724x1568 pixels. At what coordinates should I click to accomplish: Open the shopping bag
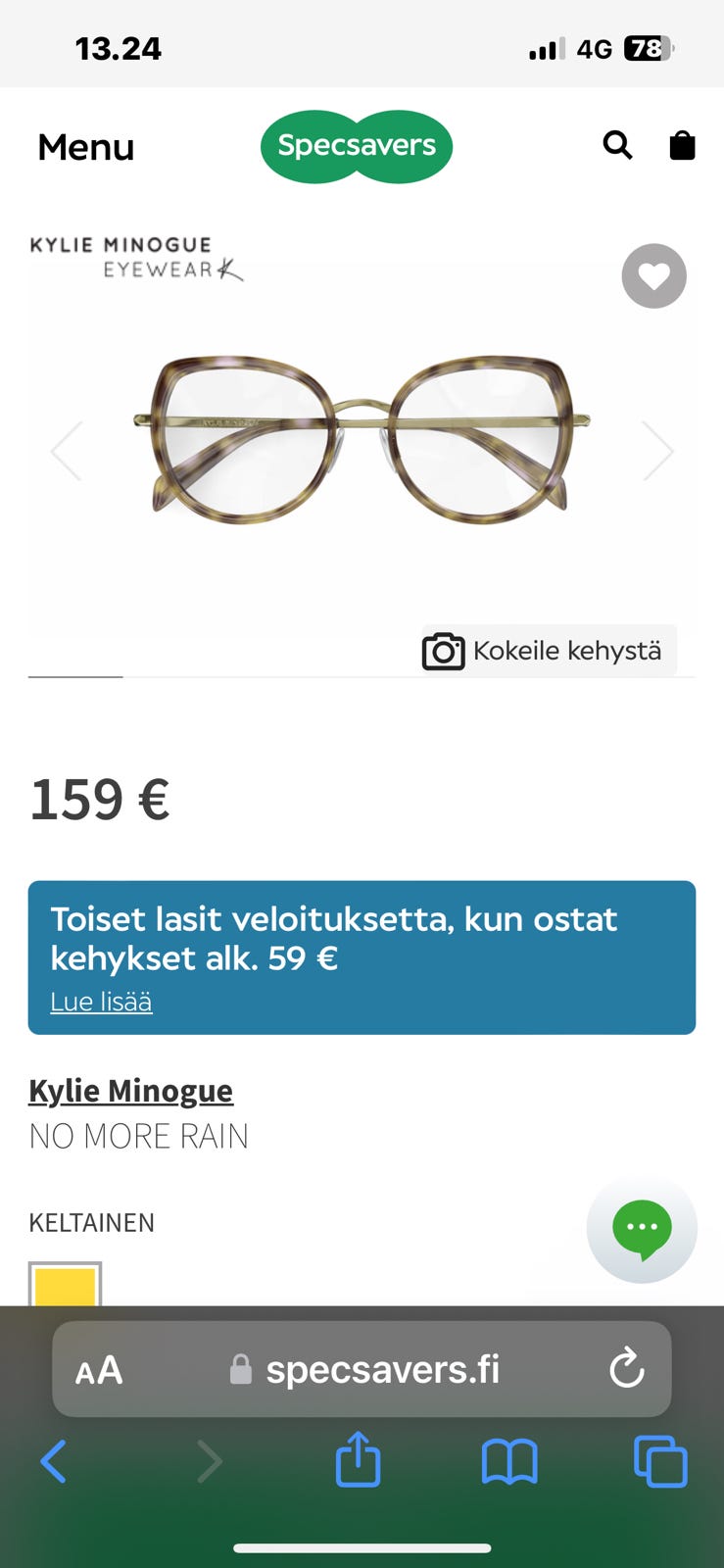click(x=682, y=144)
